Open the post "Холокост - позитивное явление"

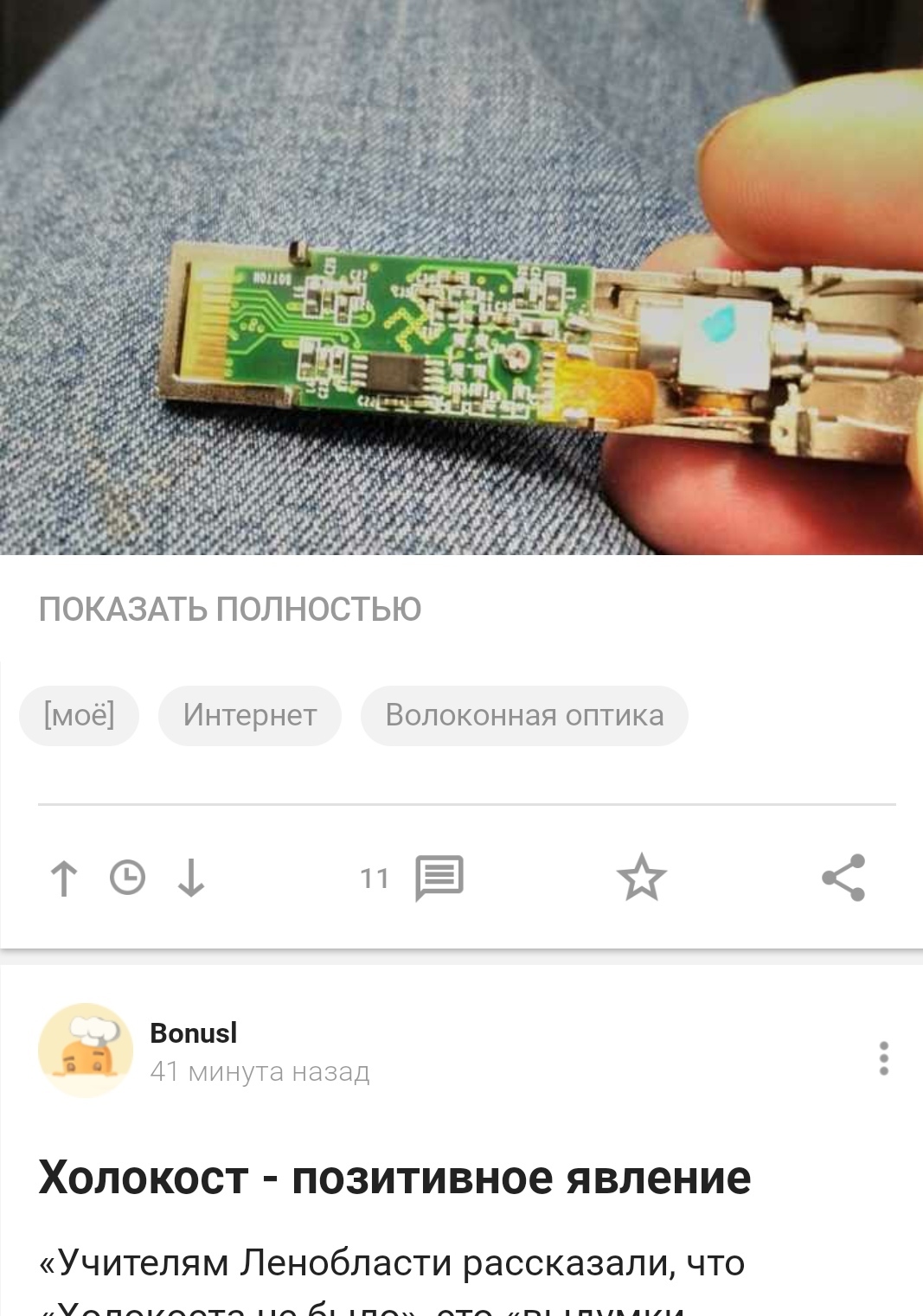394,1178
